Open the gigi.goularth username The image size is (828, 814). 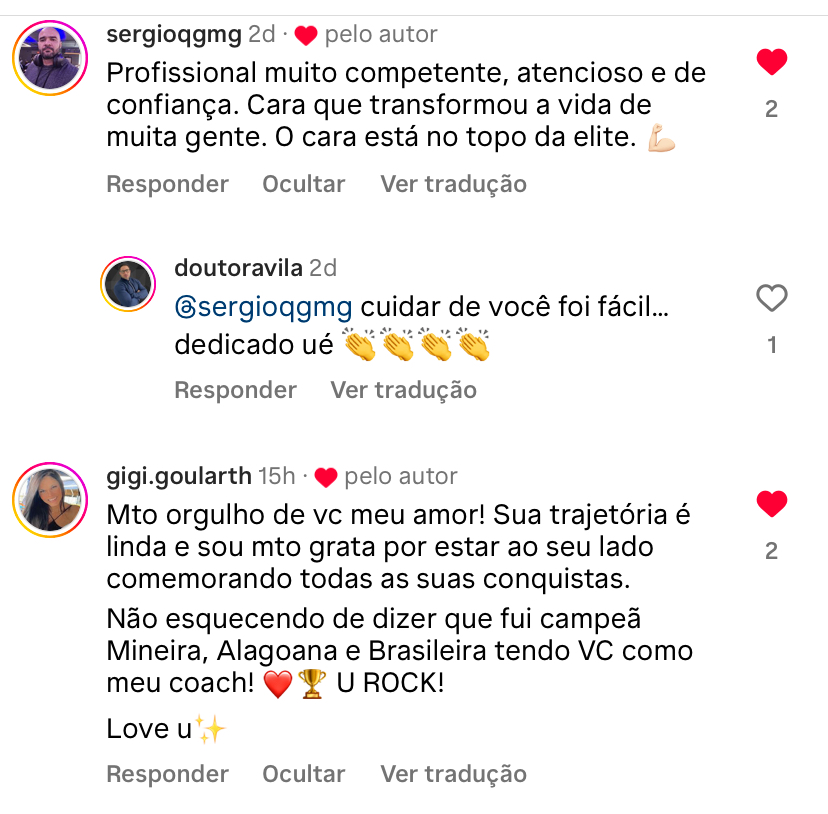[178, 476]
